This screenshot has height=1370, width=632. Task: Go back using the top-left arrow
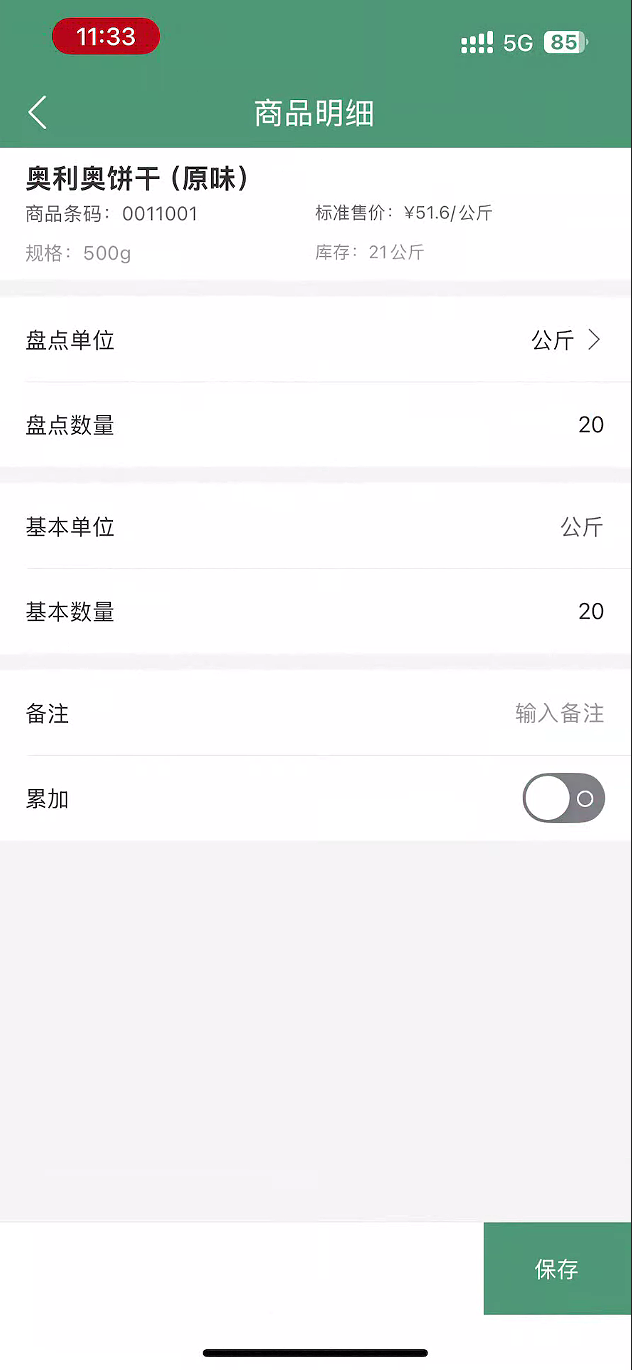(x=38, y=113)
